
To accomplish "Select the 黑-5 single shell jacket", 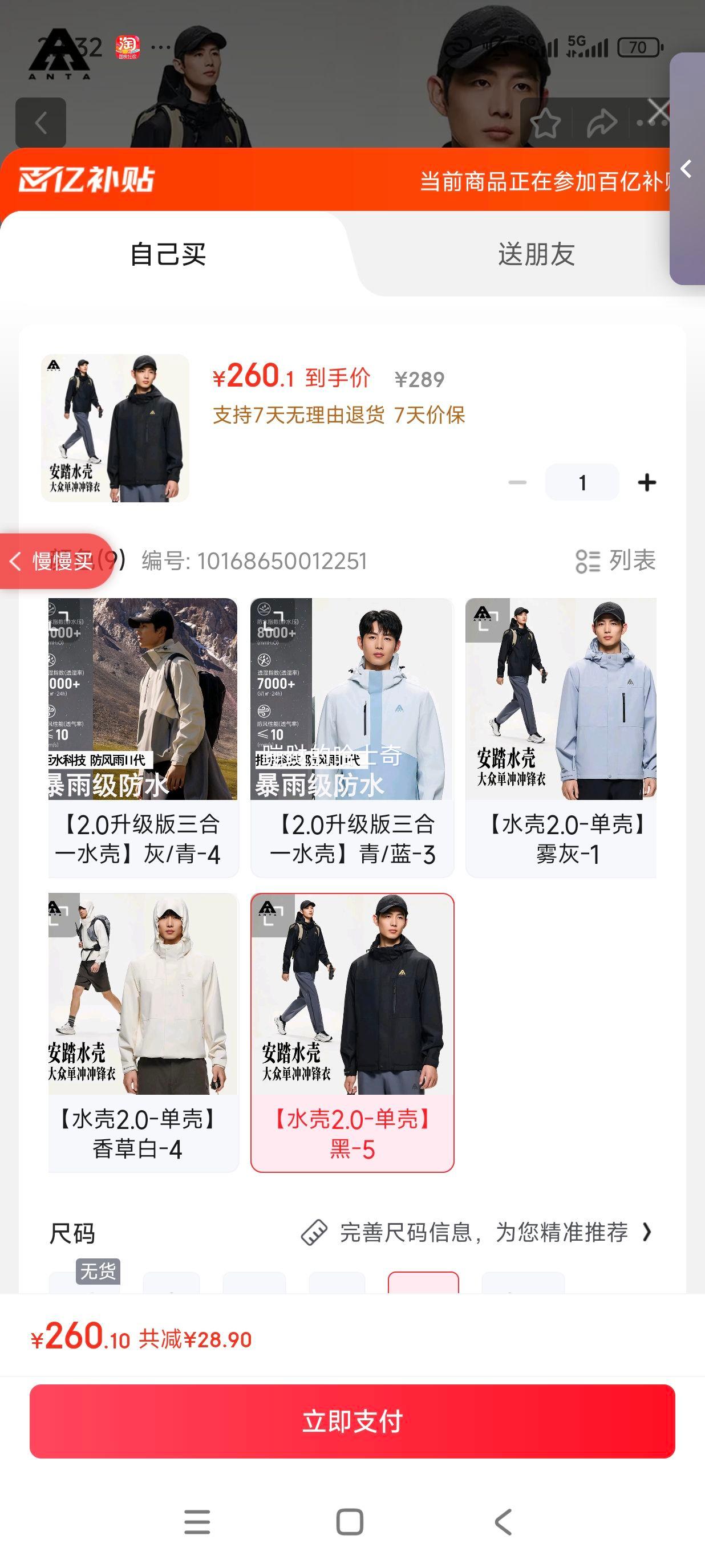I will 352,1031.
